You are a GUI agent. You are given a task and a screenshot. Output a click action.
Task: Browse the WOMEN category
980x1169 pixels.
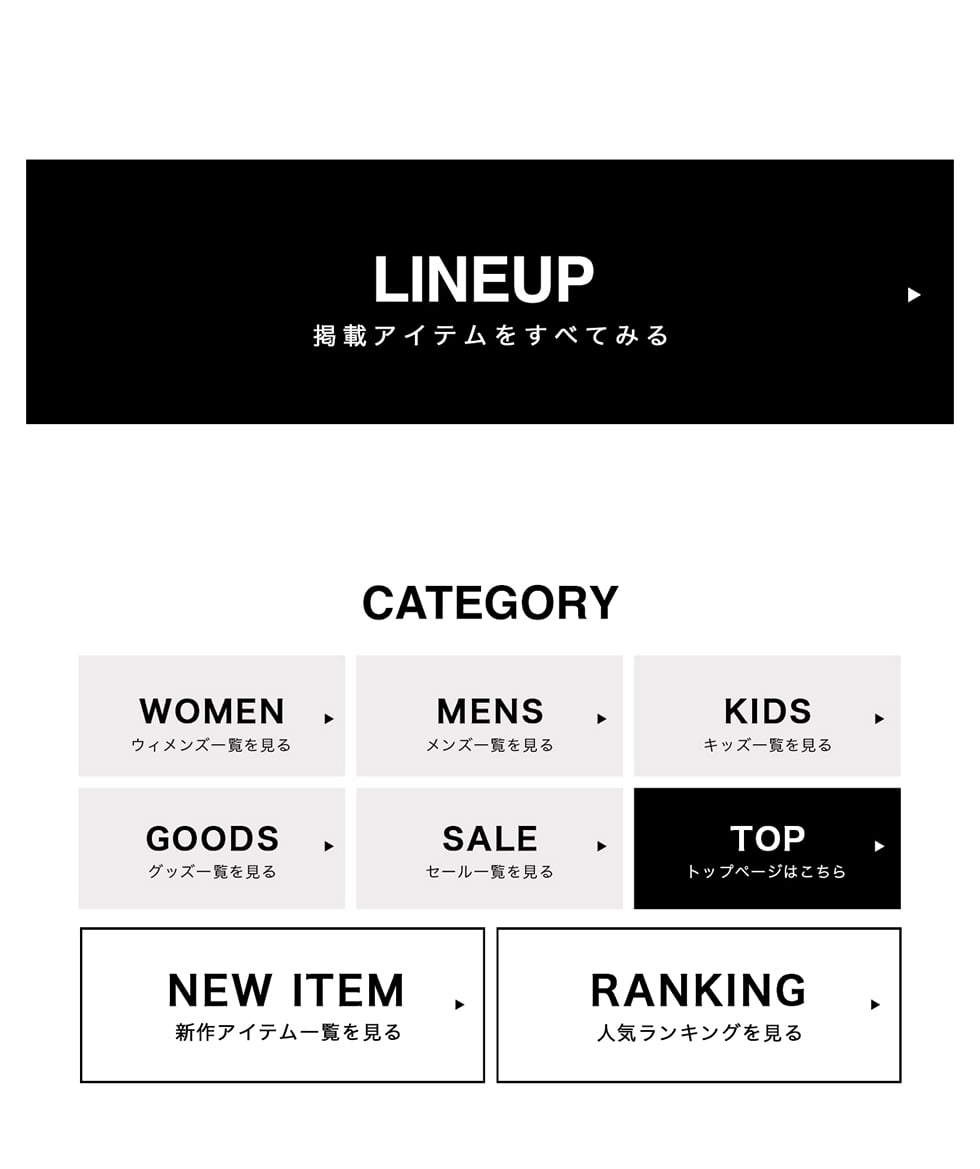point(212,716)
